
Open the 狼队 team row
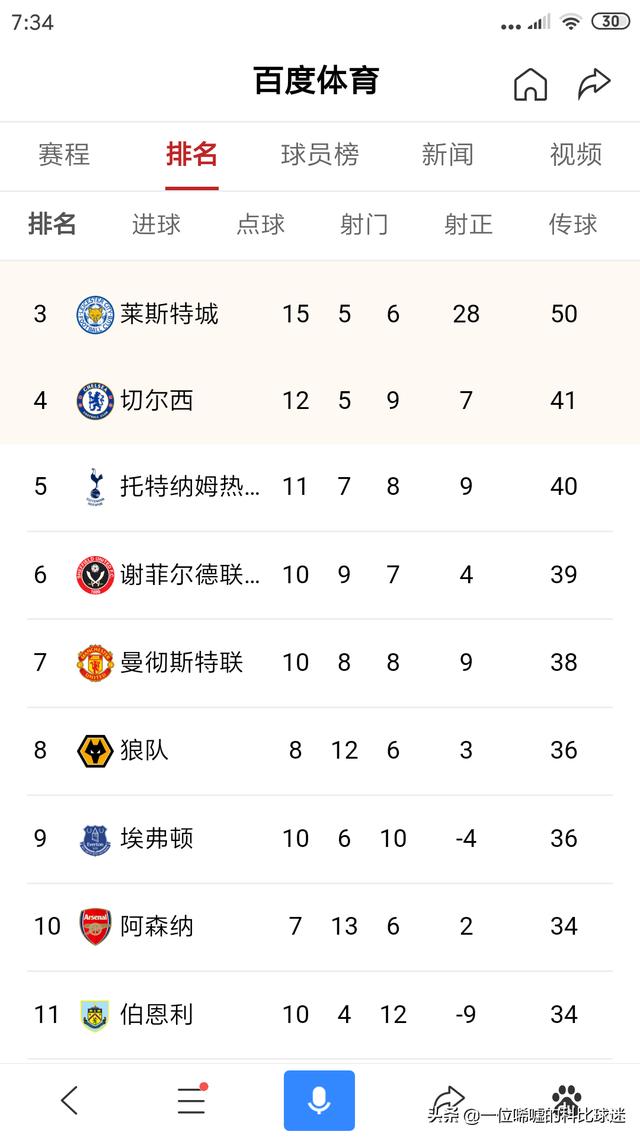coord(320,750)
